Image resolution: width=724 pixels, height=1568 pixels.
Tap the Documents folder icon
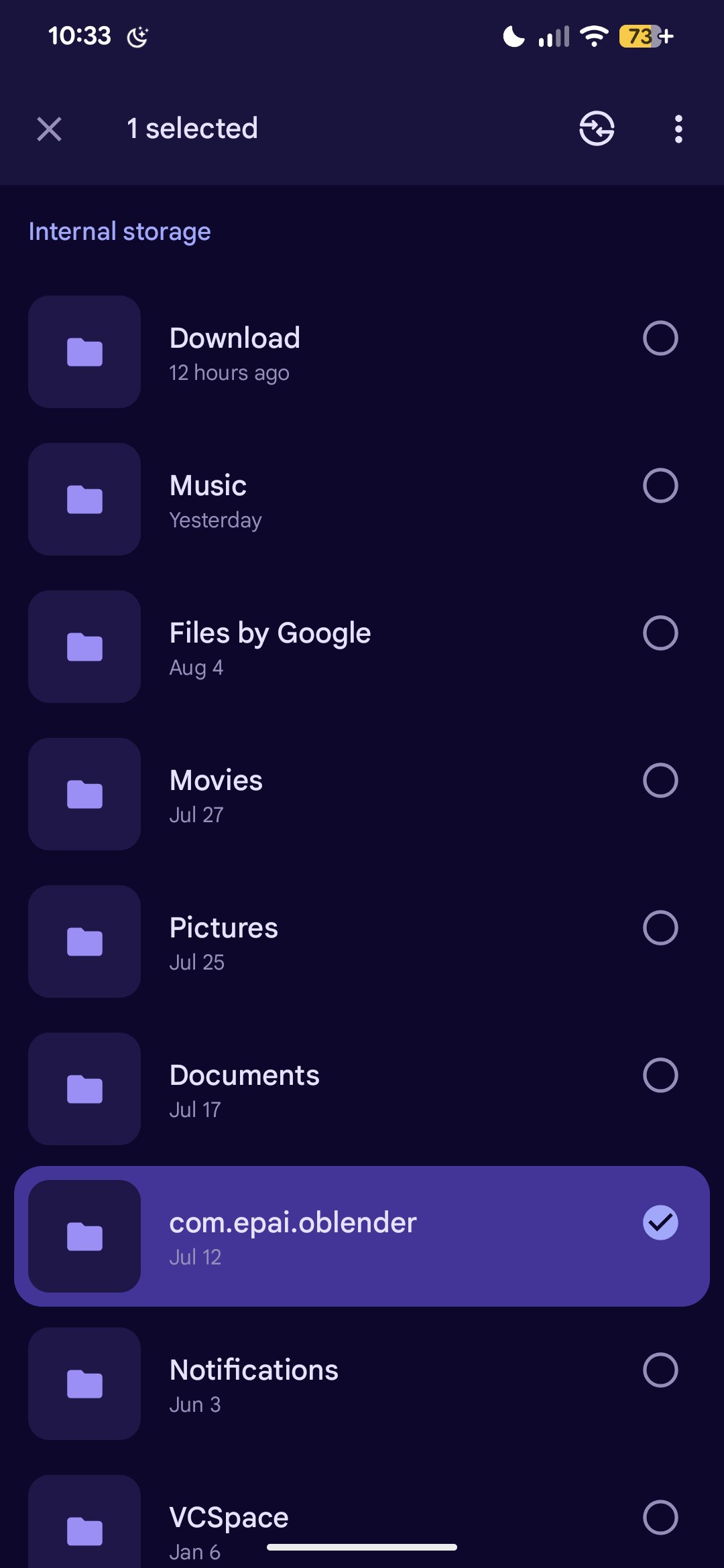click(84, 1088)
